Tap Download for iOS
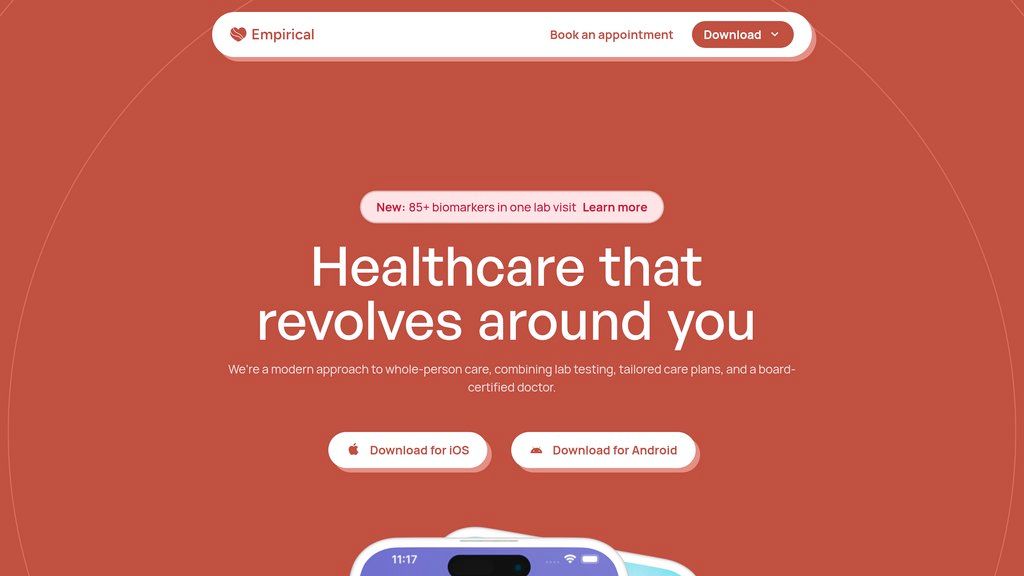This screenshot has width=1024, height=576. pos(407,450)
